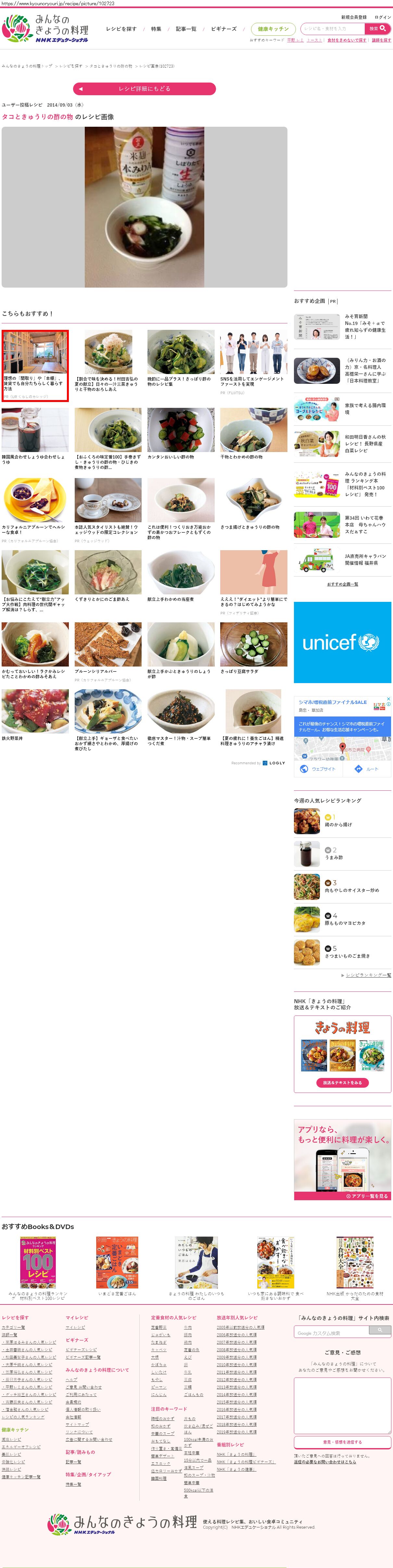Switch to the ビギナーズ section
Viewport: 393px width, 1568px height.
tap(223, 29)
